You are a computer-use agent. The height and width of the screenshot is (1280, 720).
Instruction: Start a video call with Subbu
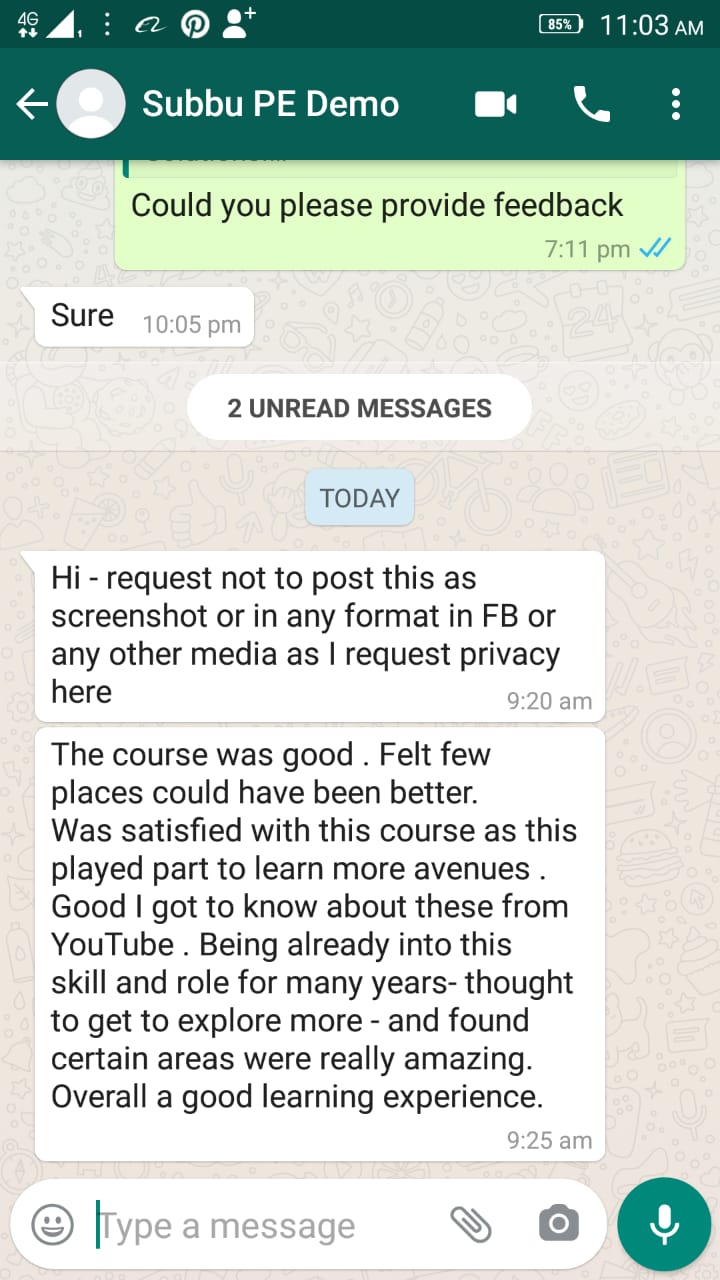496,104
